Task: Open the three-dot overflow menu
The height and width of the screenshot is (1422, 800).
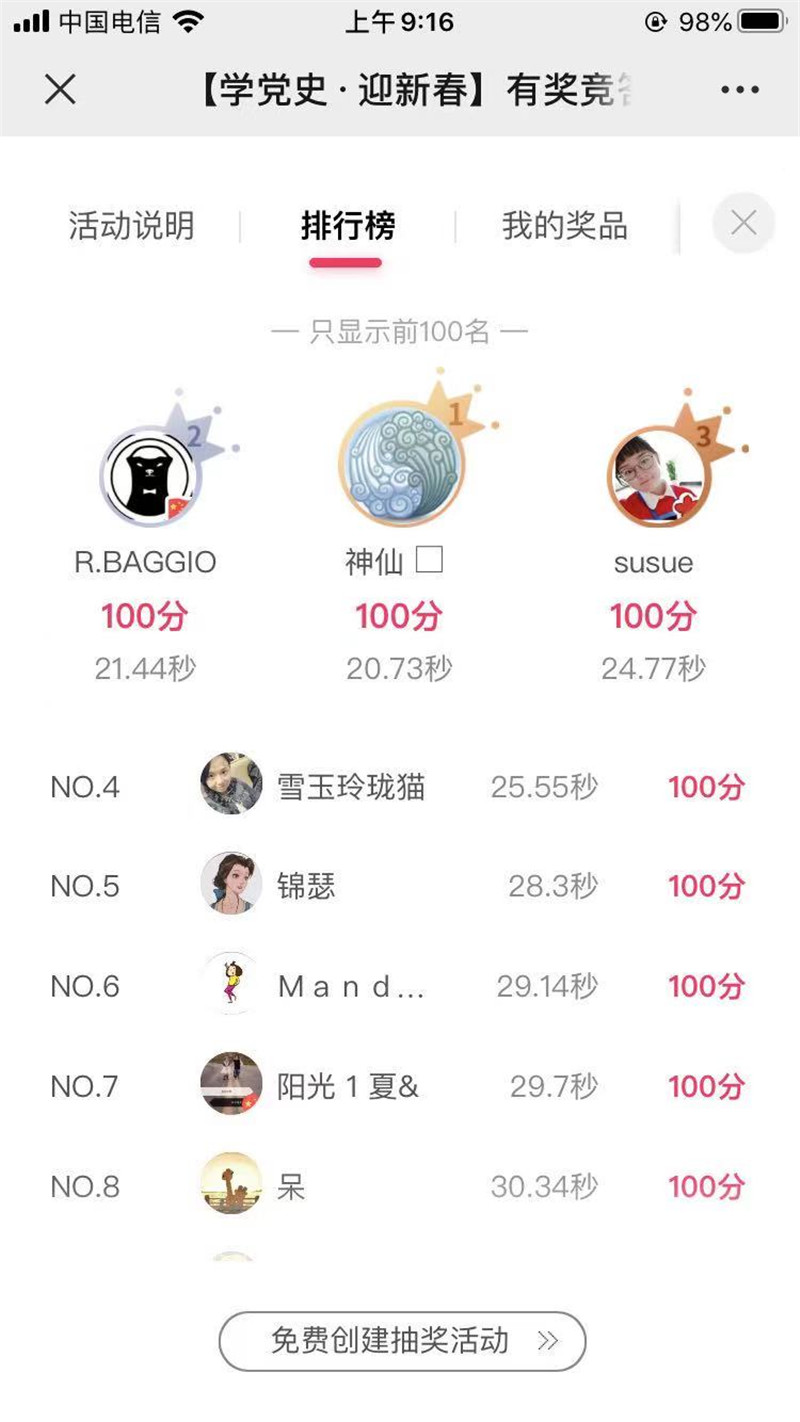Action: (x=740, y=90)
